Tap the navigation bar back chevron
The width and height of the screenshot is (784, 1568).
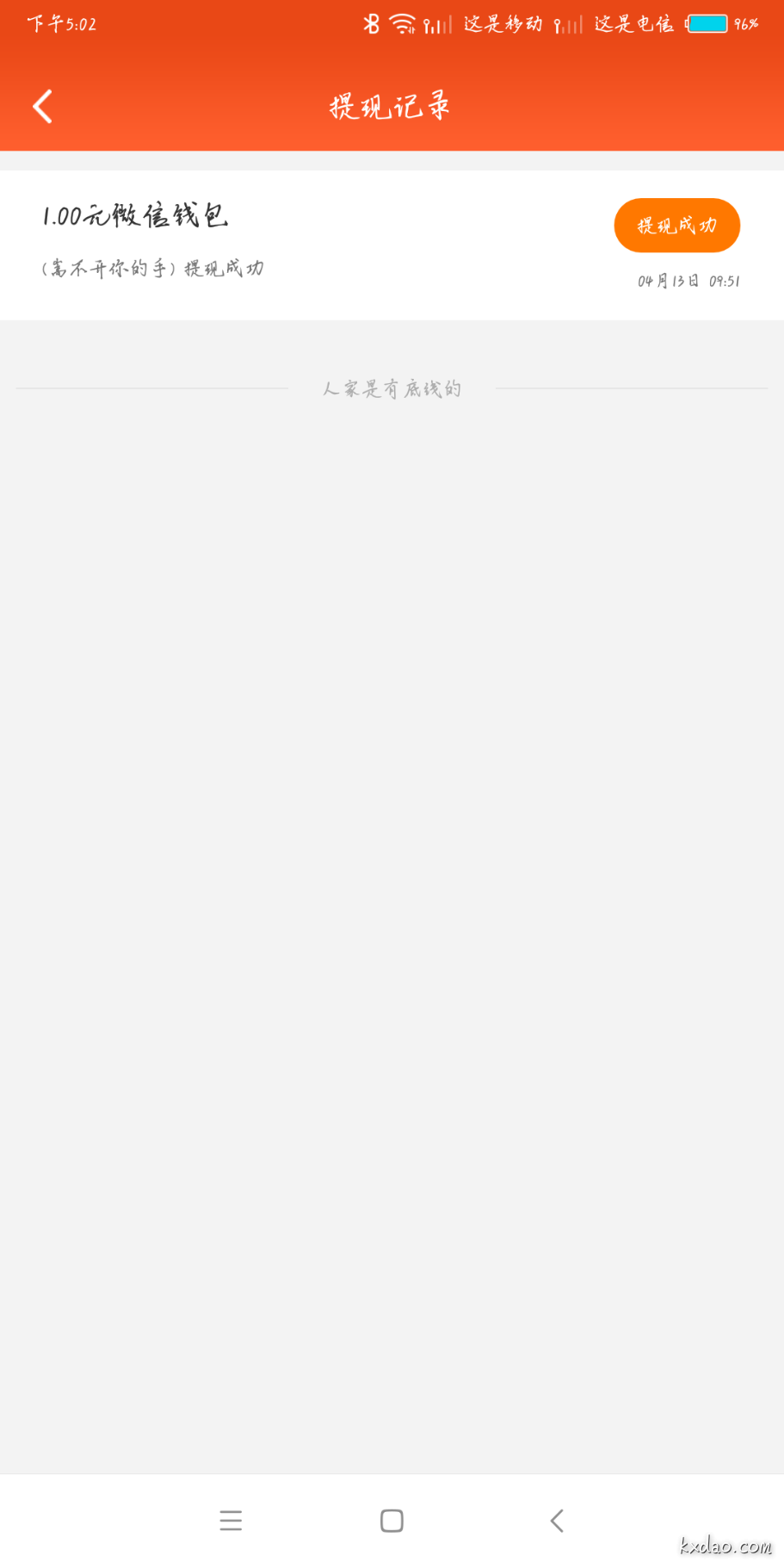[x=556, y=1520]
